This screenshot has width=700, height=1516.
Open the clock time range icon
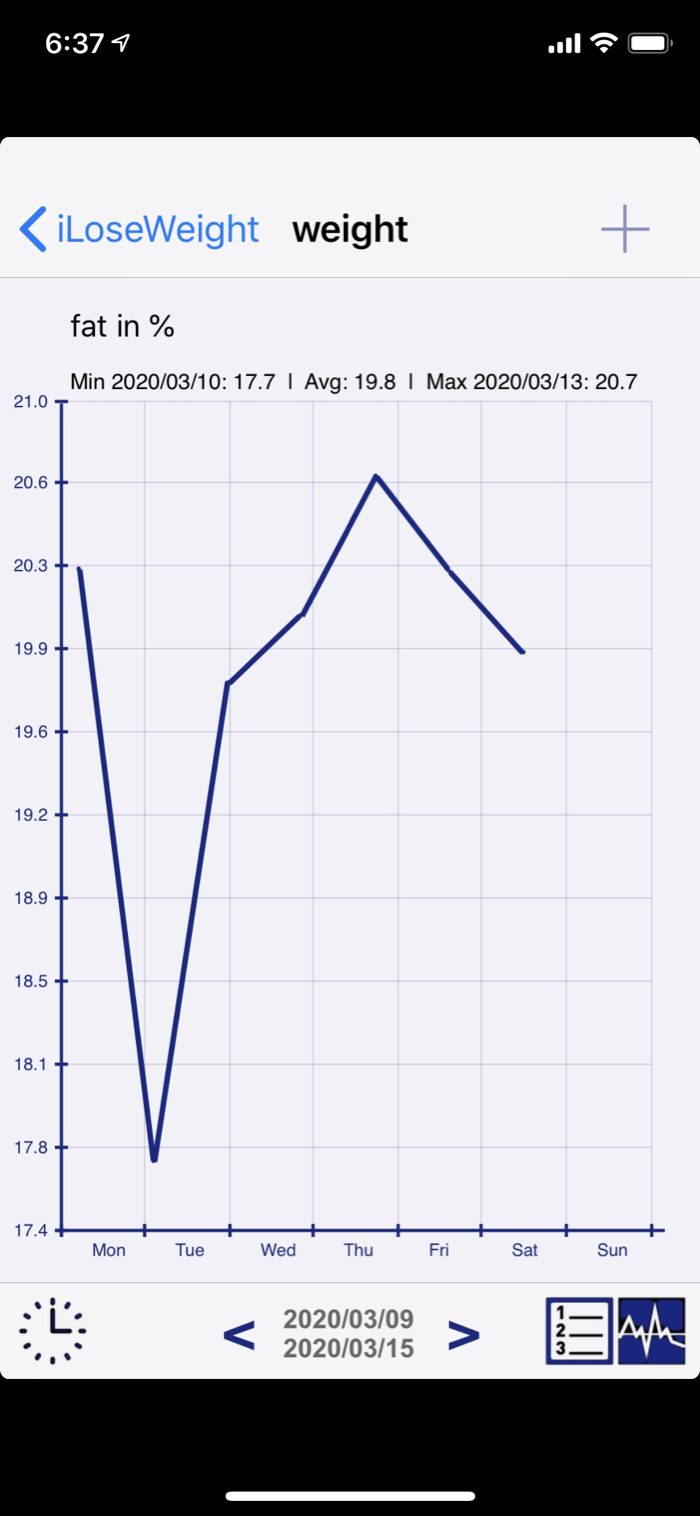click(x=53, y=1331)
